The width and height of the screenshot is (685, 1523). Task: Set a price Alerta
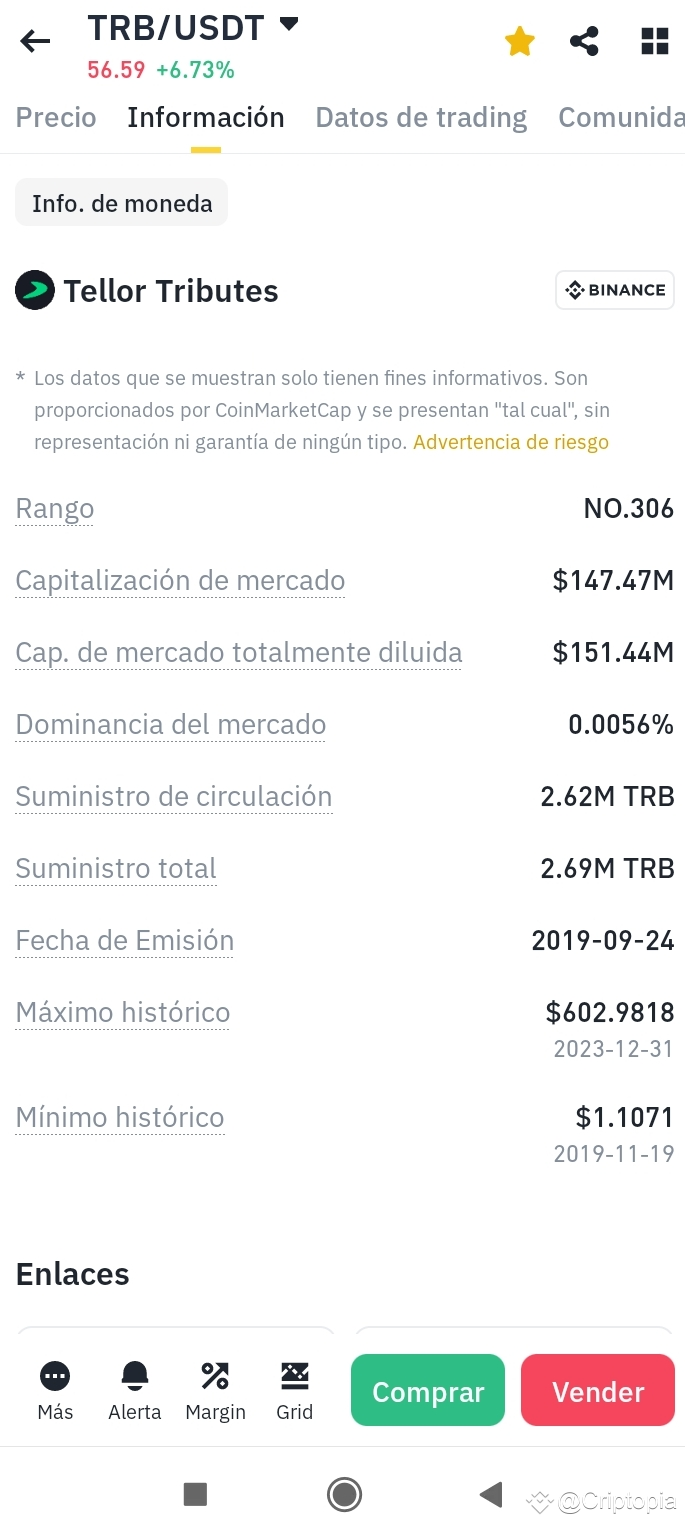[x=135, y=1390]
